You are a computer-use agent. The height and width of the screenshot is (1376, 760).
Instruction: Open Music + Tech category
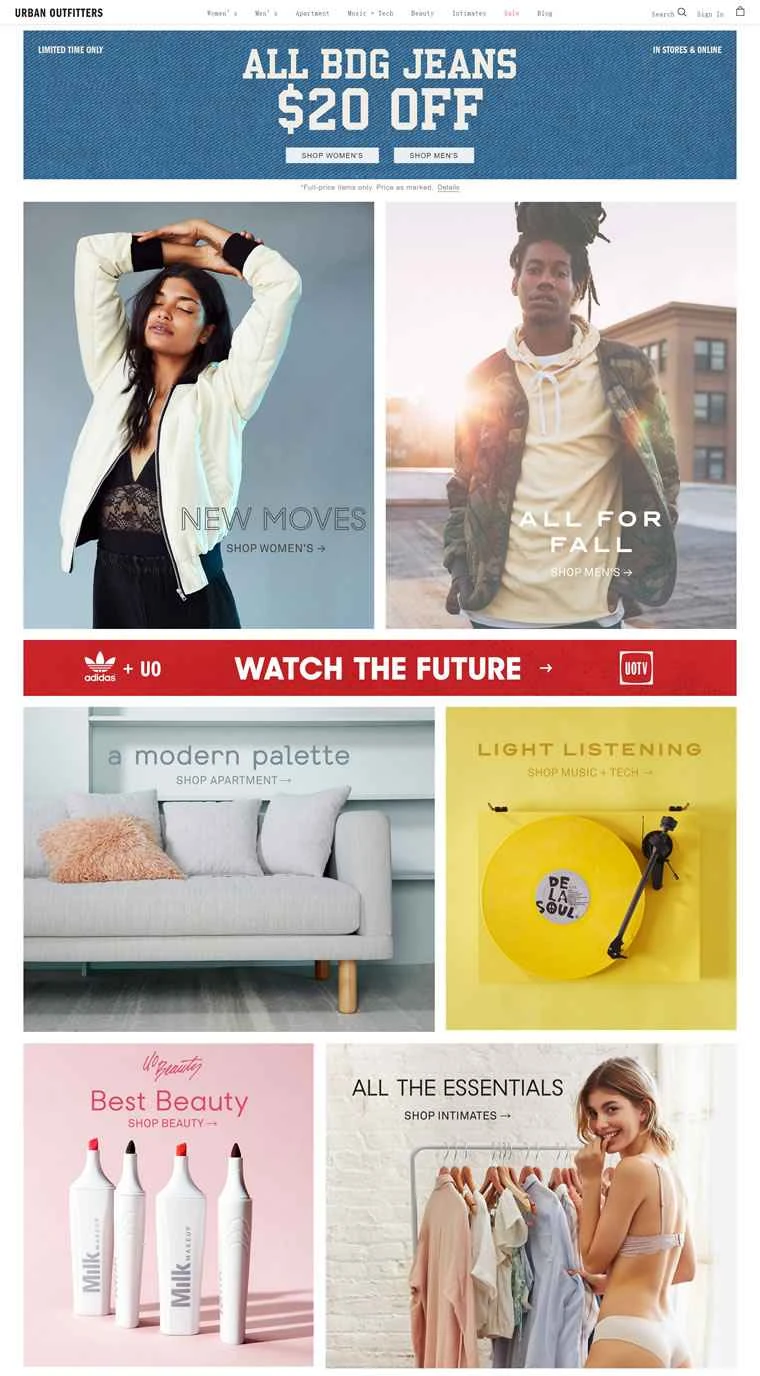point(370,13)
